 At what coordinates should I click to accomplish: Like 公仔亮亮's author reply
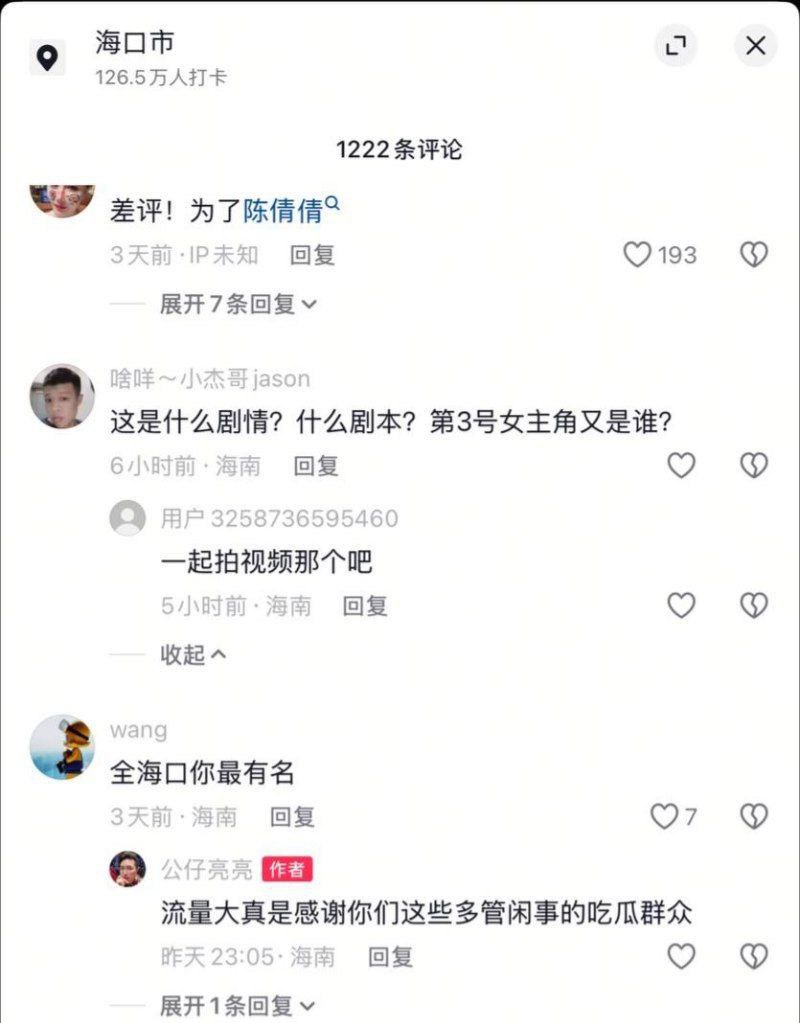click(681, 957)
